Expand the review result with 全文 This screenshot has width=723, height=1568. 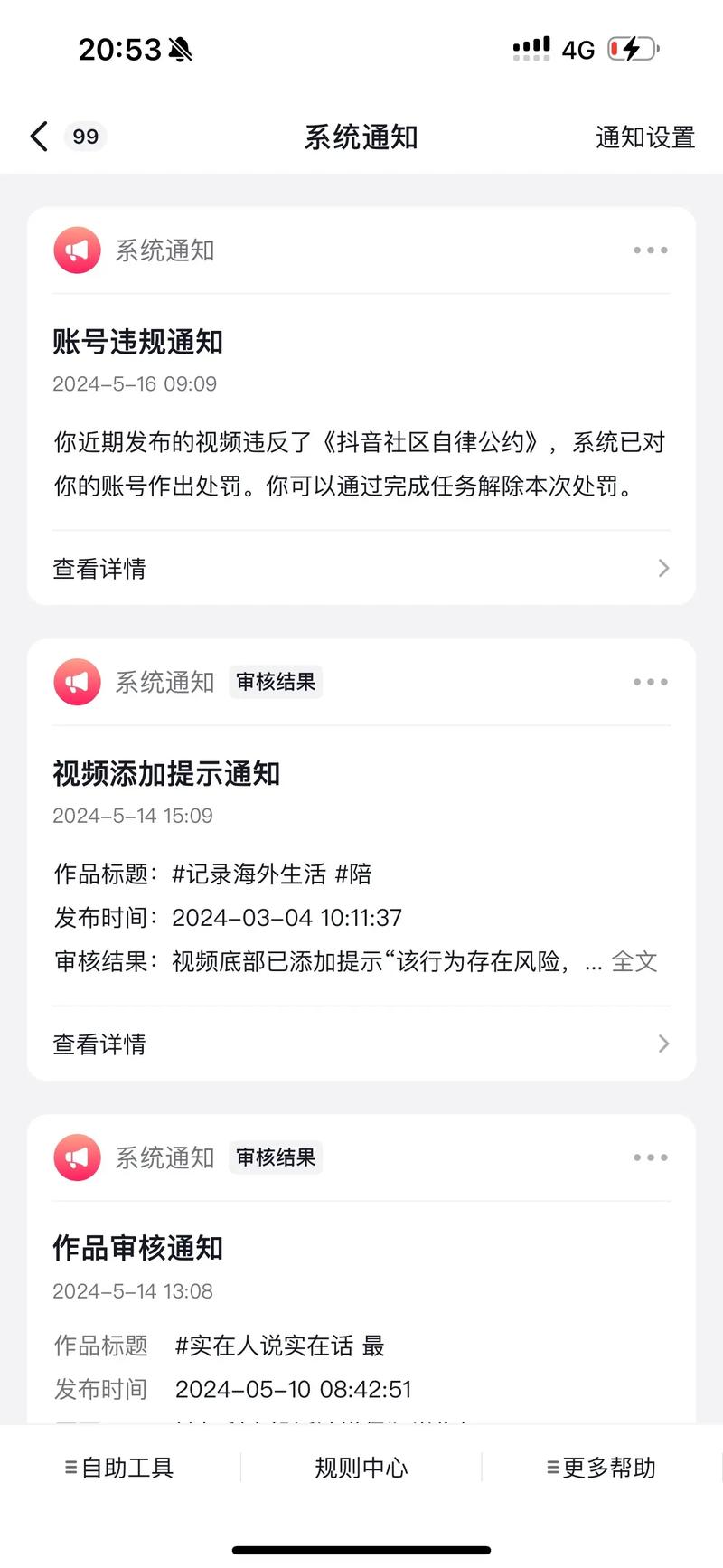pos(634,962)
